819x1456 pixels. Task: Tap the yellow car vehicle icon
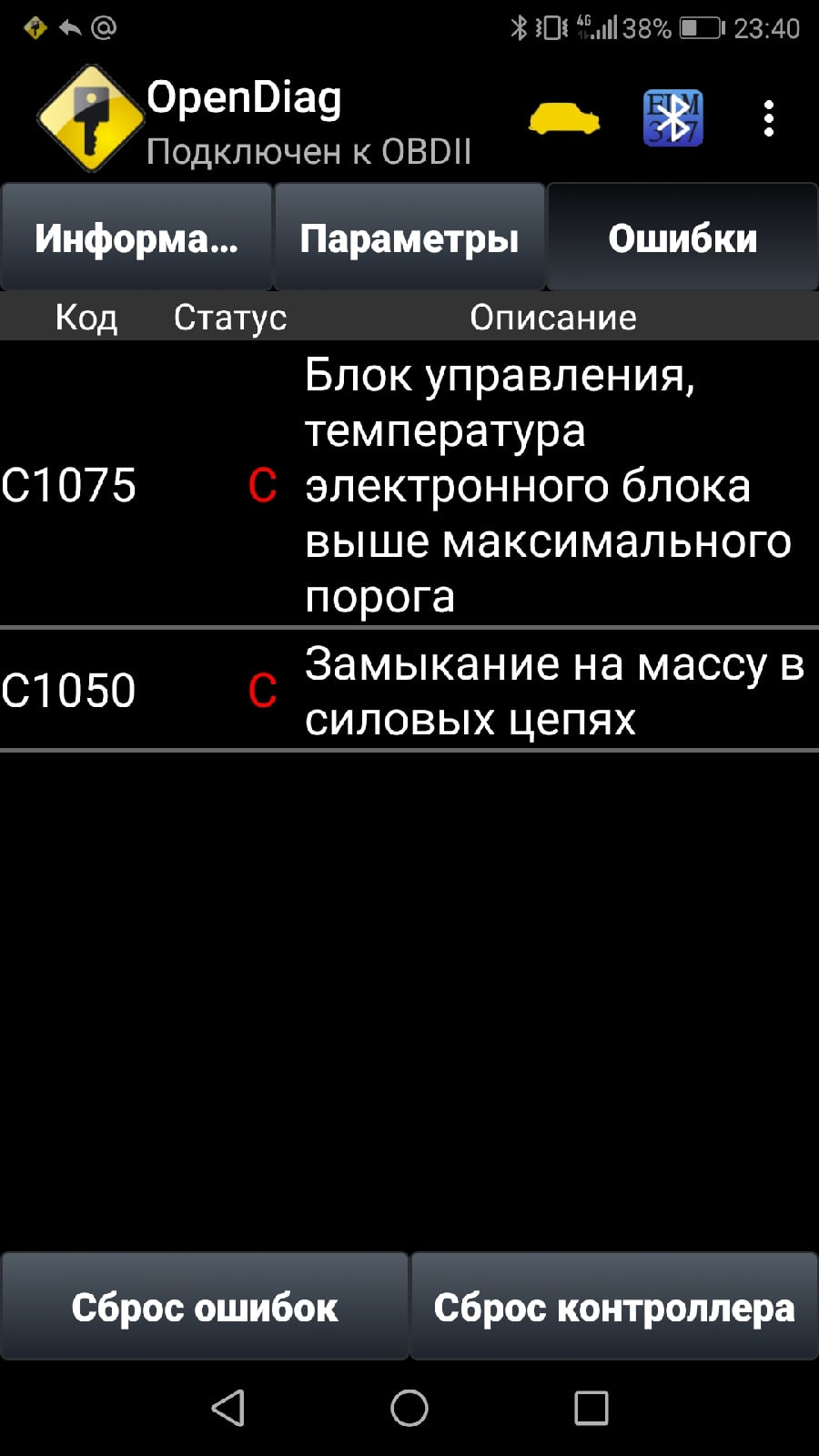[x=566, y=119]
